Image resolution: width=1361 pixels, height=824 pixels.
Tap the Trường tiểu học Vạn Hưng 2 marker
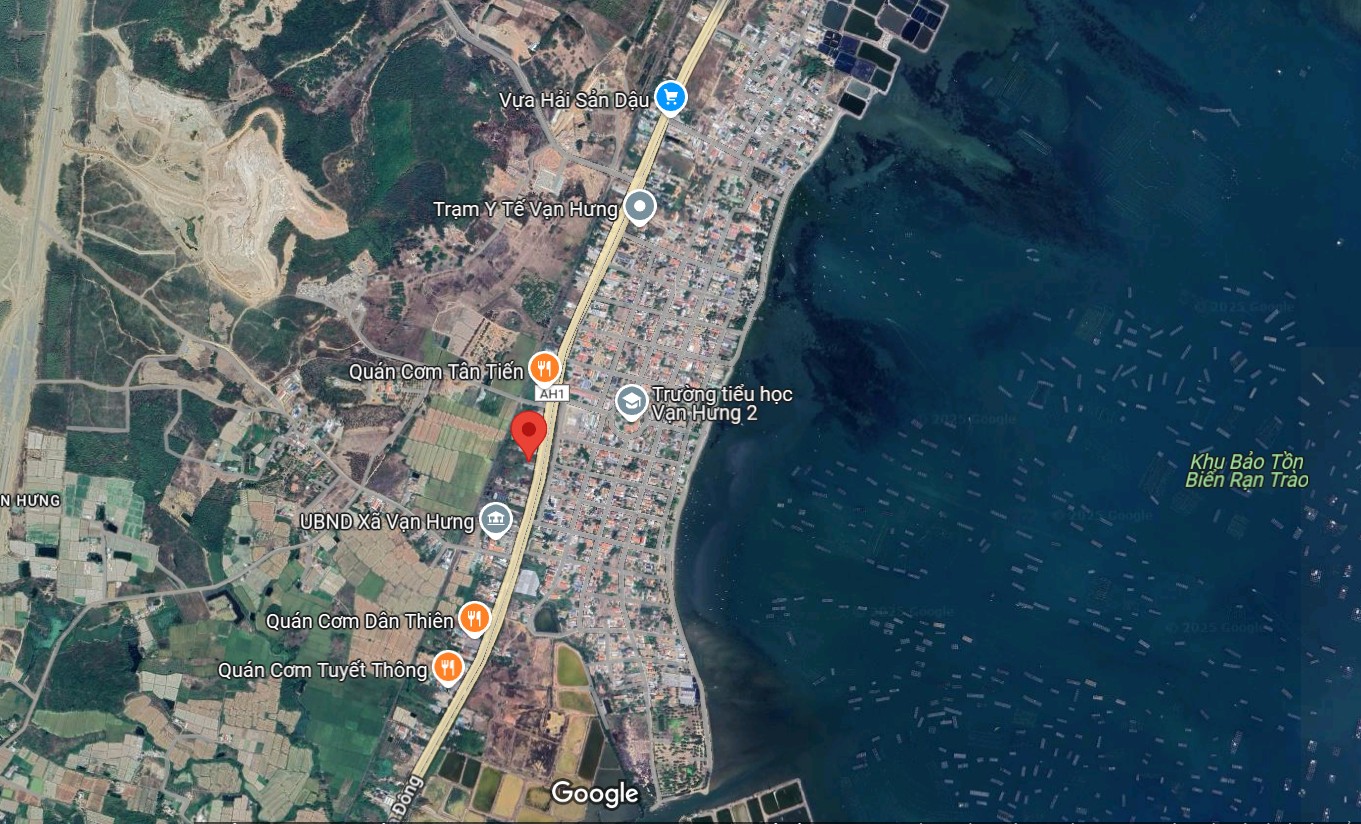coord(630,402)
